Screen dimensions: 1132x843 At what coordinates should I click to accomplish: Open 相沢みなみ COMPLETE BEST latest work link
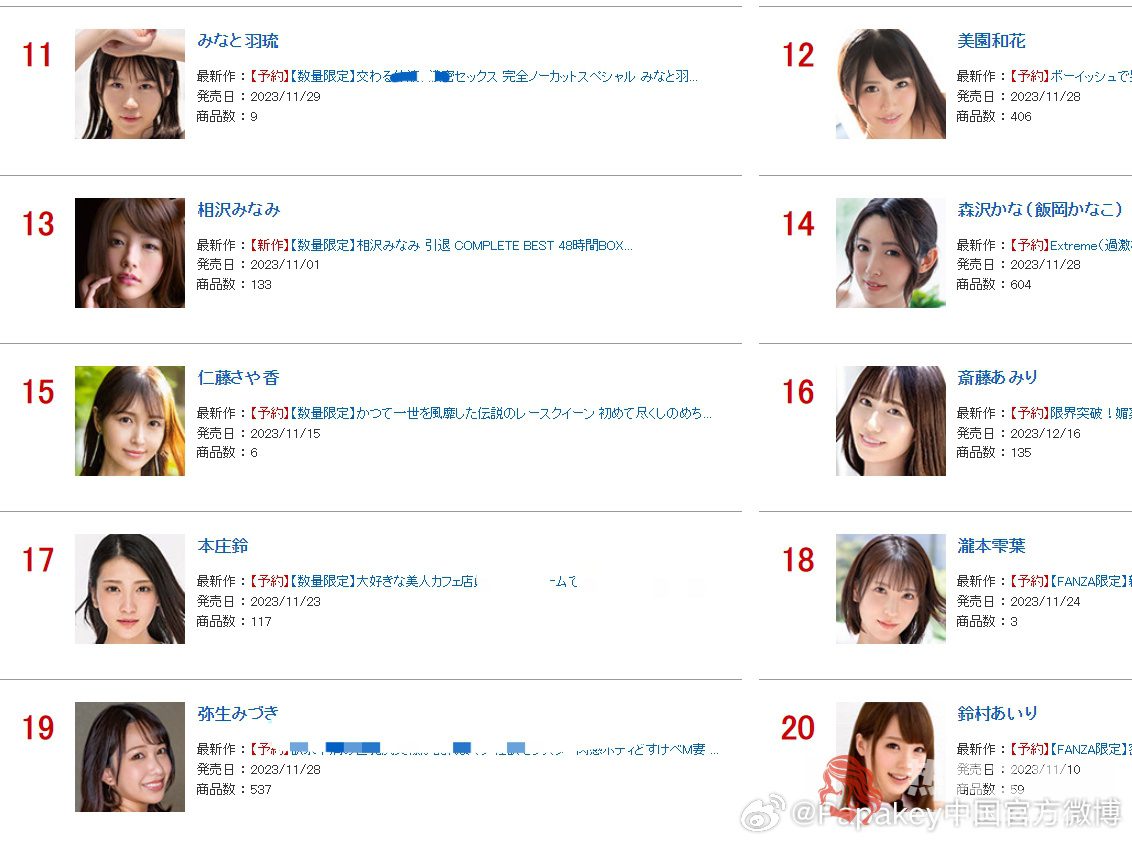[x=494, y=246]
